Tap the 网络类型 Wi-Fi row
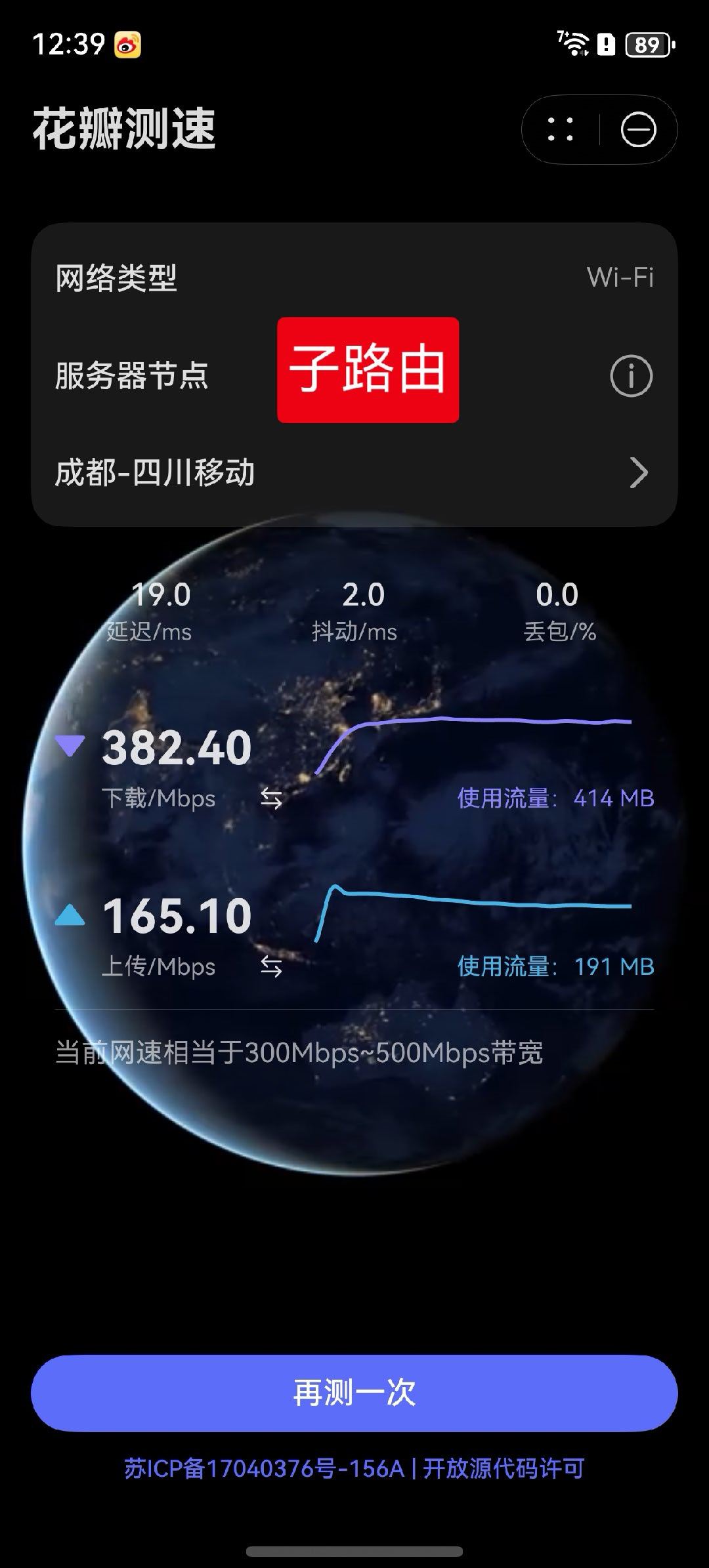Image resolution: width=709 pixels, height=1568 pixels. pyautogui.click(x=354, y=278)
